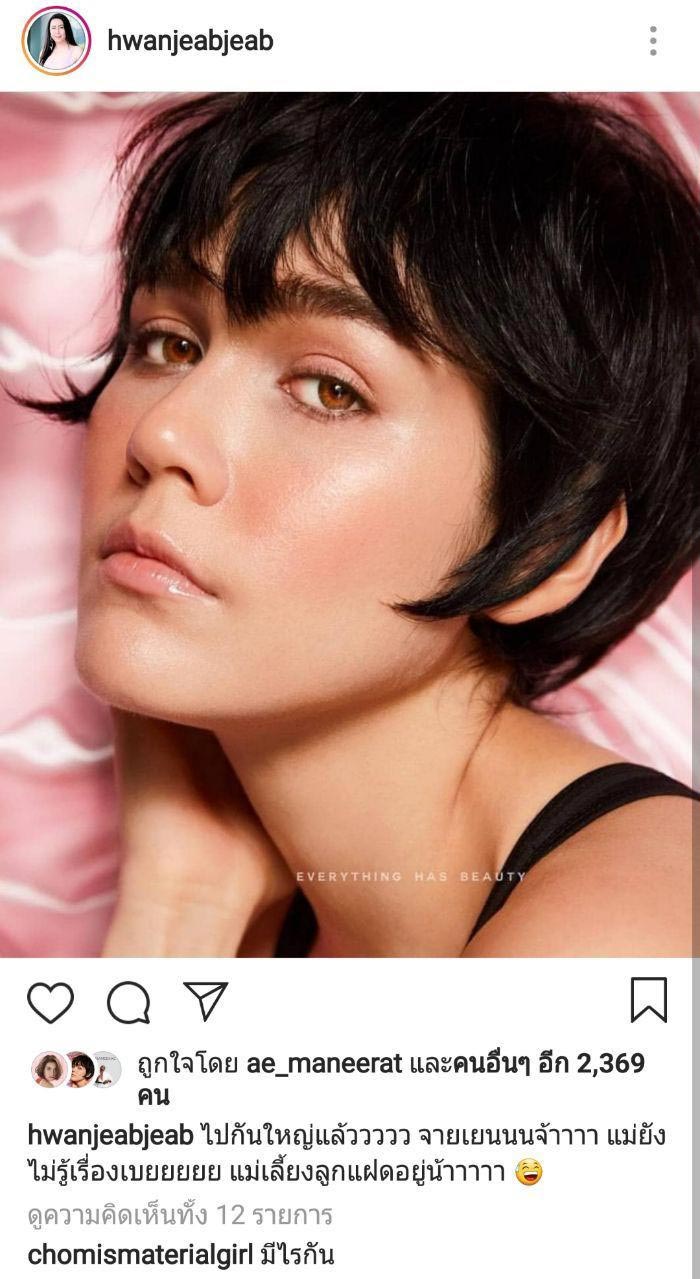Like this post with the heart icon
The height and width of the screenshot is (1279, 700).
click(50, 1002)
